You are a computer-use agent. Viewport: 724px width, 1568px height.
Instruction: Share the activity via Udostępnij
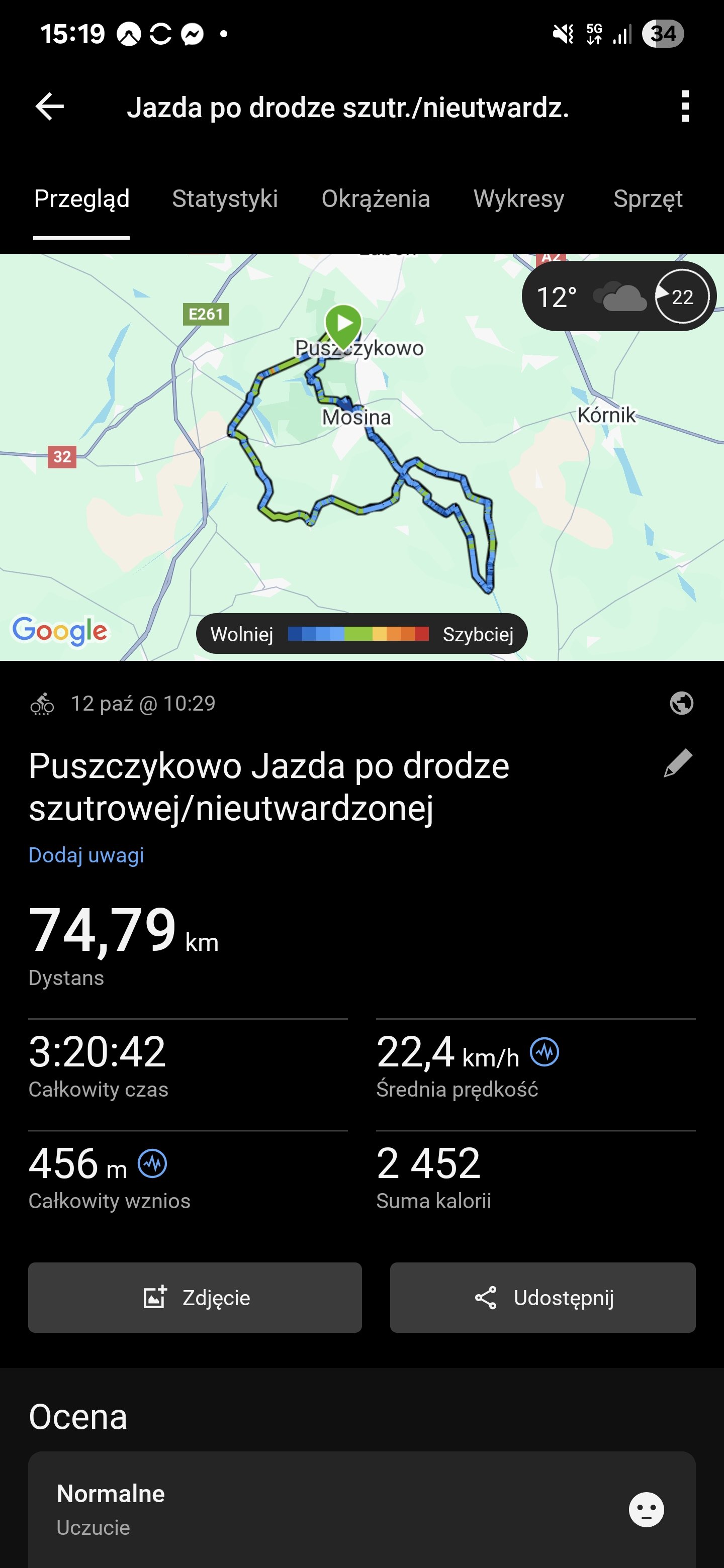tap(542, 1298)
